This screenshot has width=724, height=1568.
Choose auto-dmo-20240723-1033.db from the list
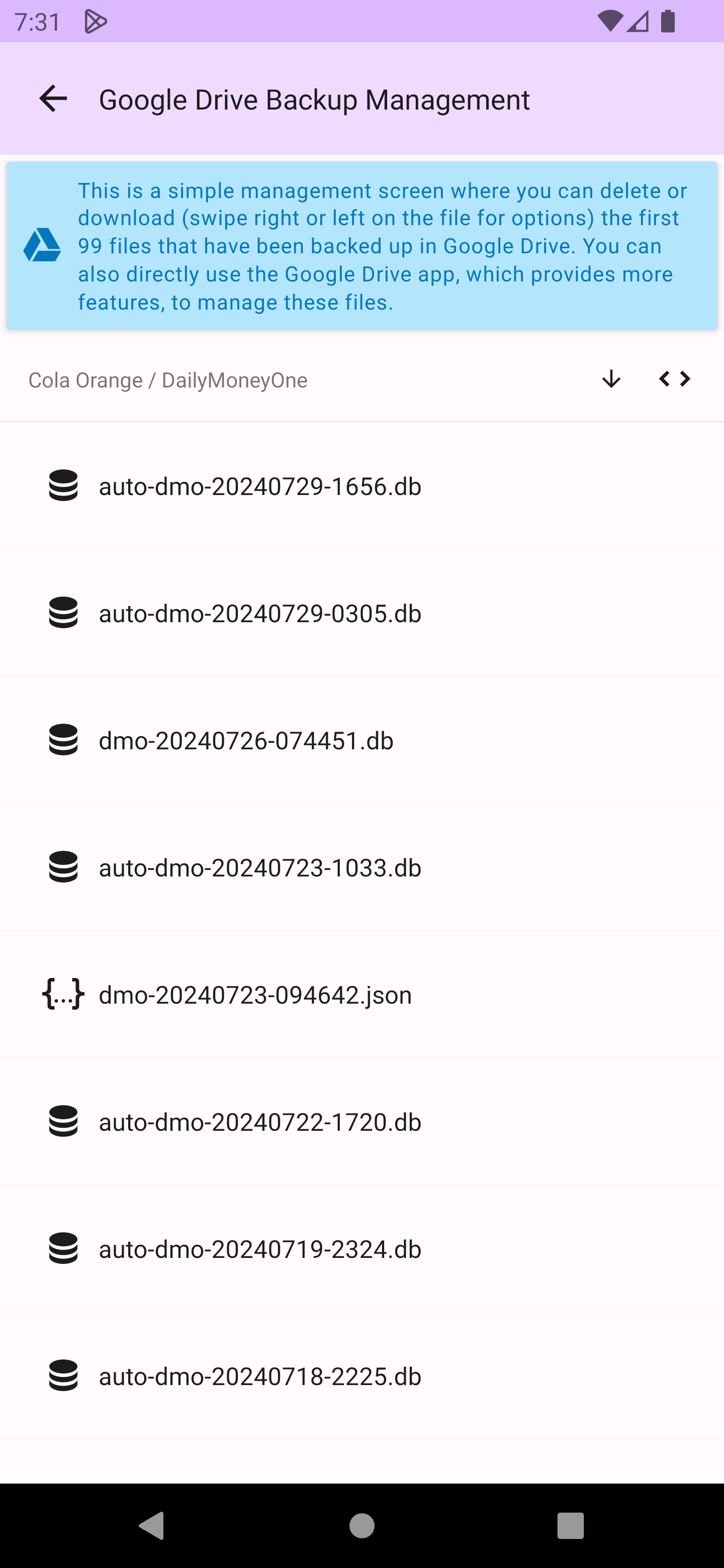click(361, 867)
